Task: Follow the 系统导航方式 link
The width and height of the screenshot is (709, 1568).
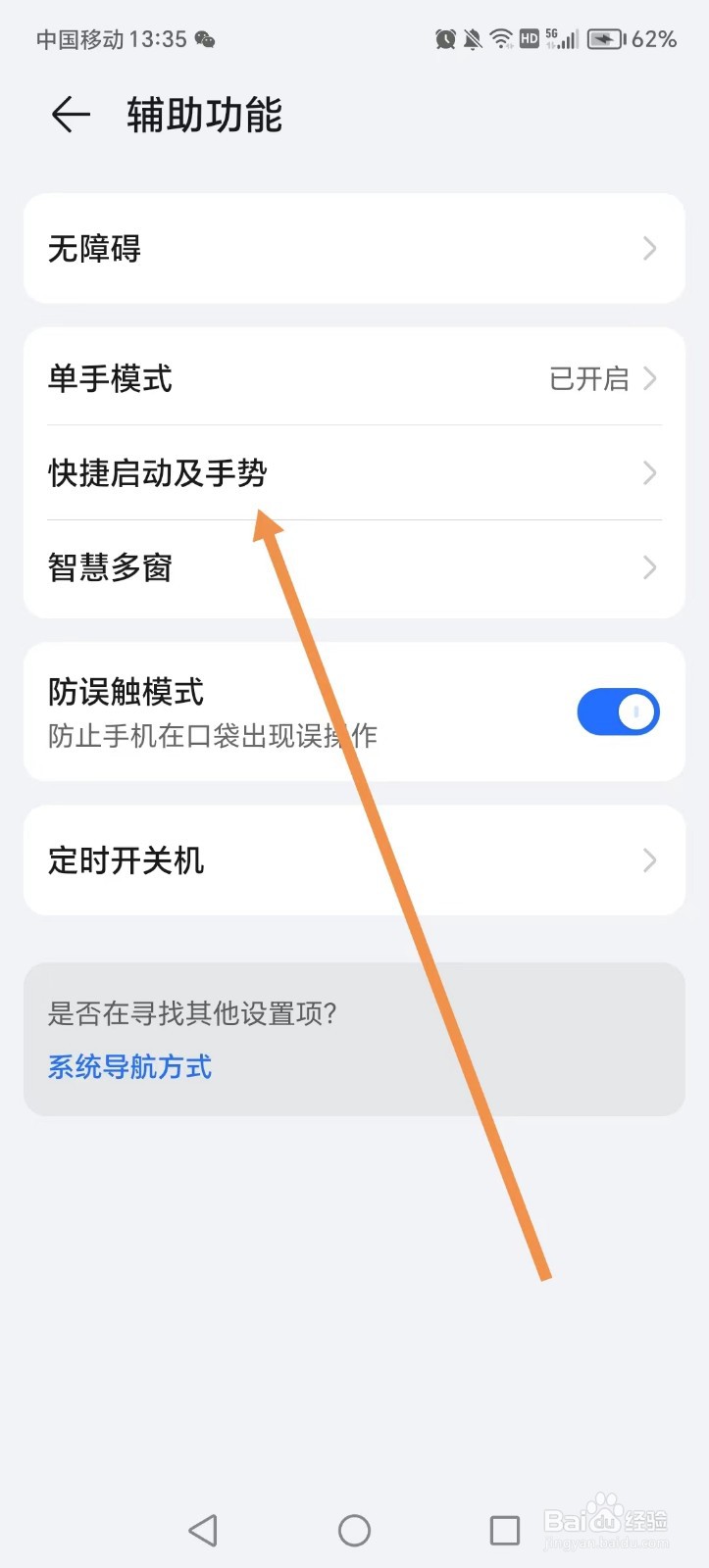Action: click(128, 1066)
